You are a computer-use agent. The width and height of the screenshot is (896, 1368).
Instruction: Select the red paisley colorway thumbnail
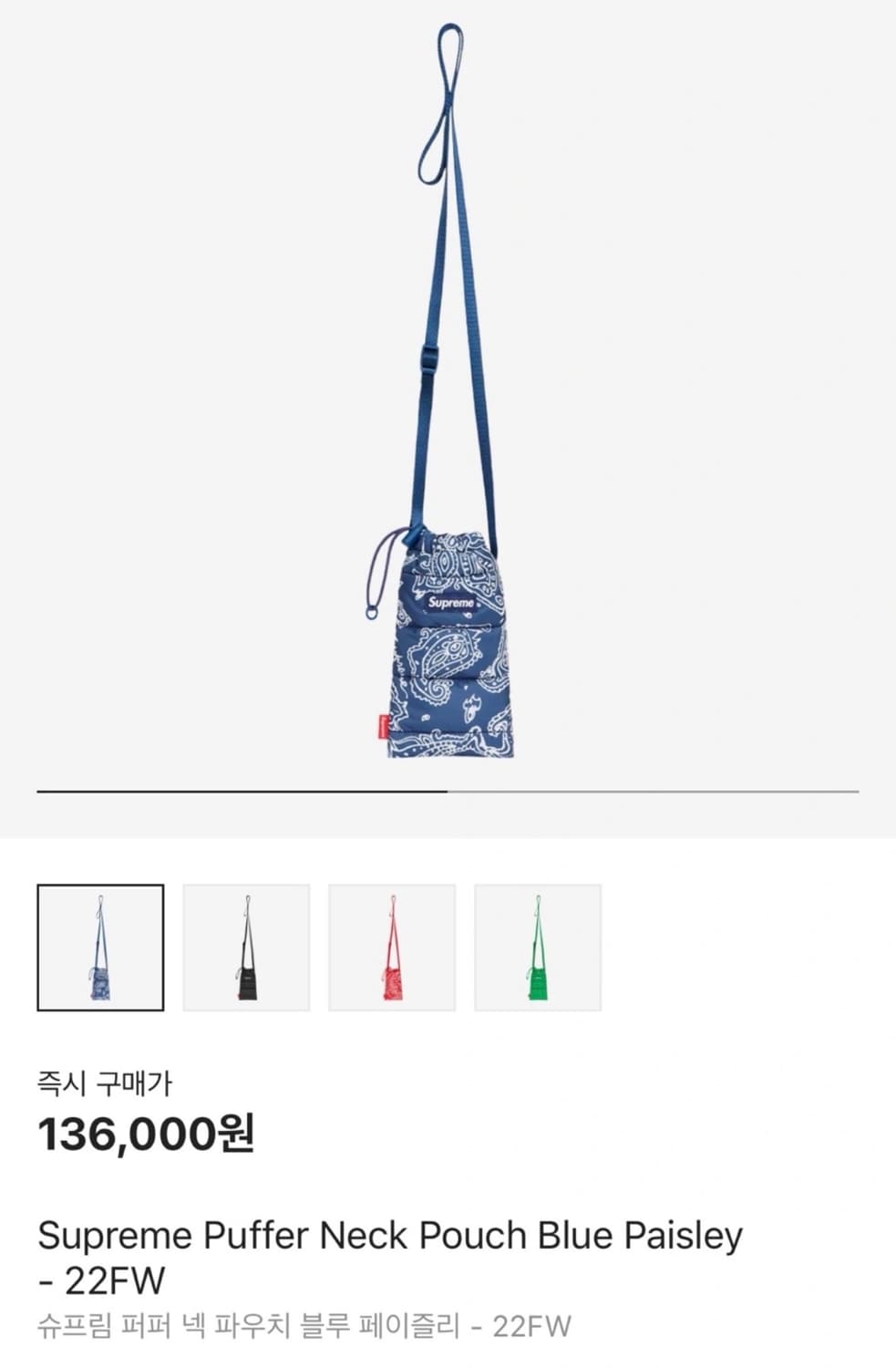click(x=394, y=947)
